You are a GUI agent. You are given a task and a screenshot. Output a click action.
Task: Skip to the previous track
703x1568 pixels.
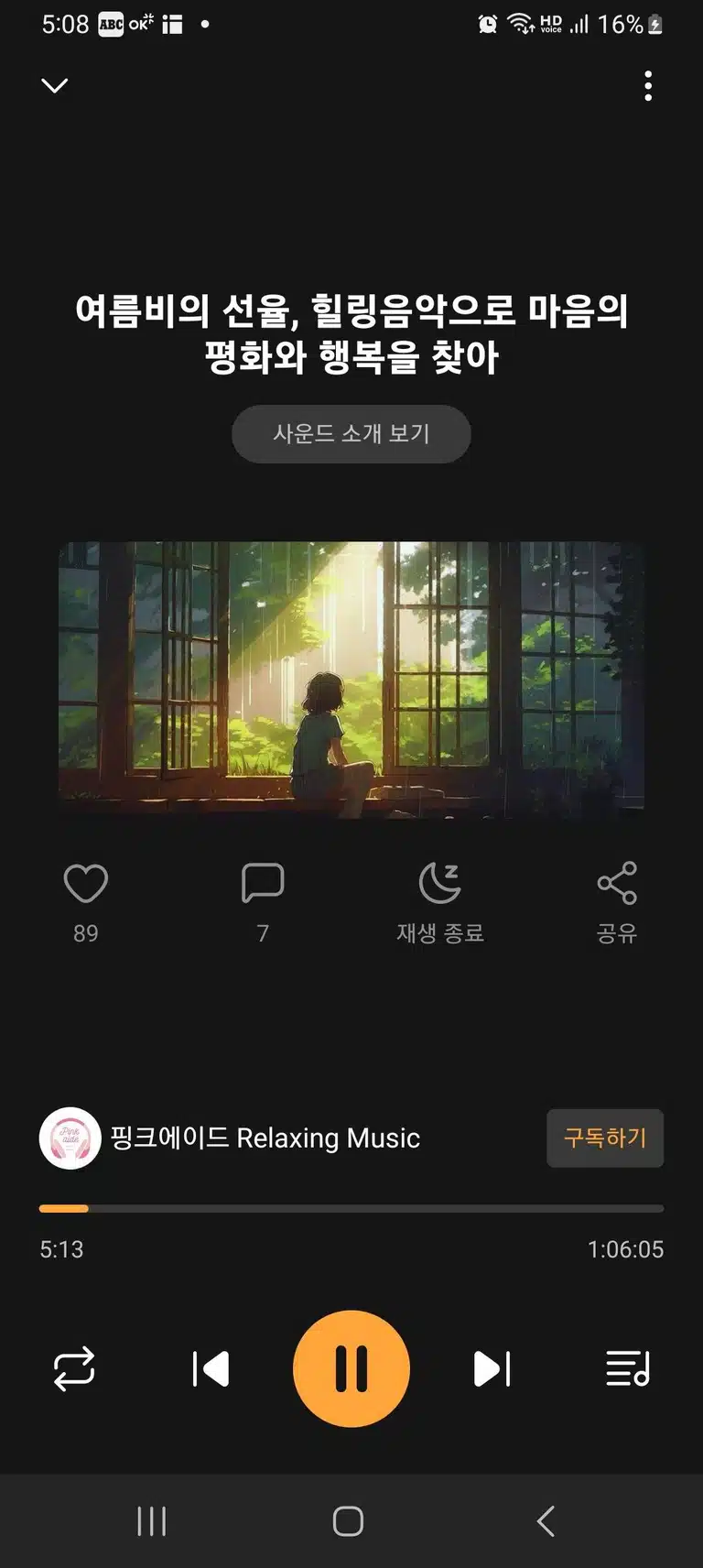(x=211, y=1369)
